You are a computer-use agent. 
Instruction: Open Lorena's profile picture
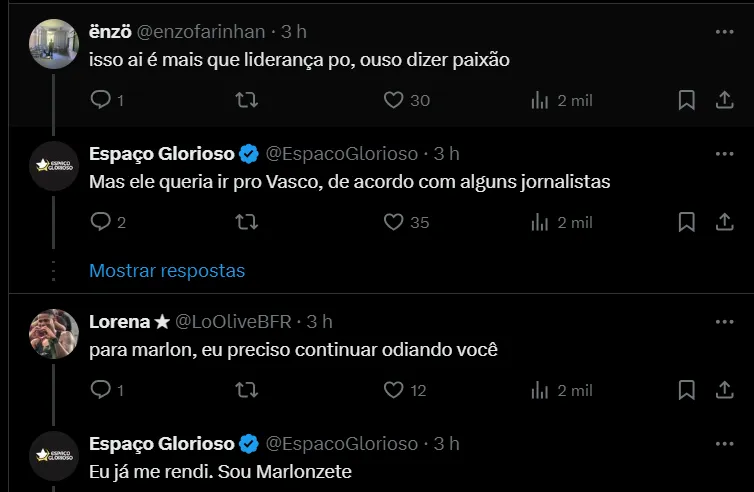[54, 334]
